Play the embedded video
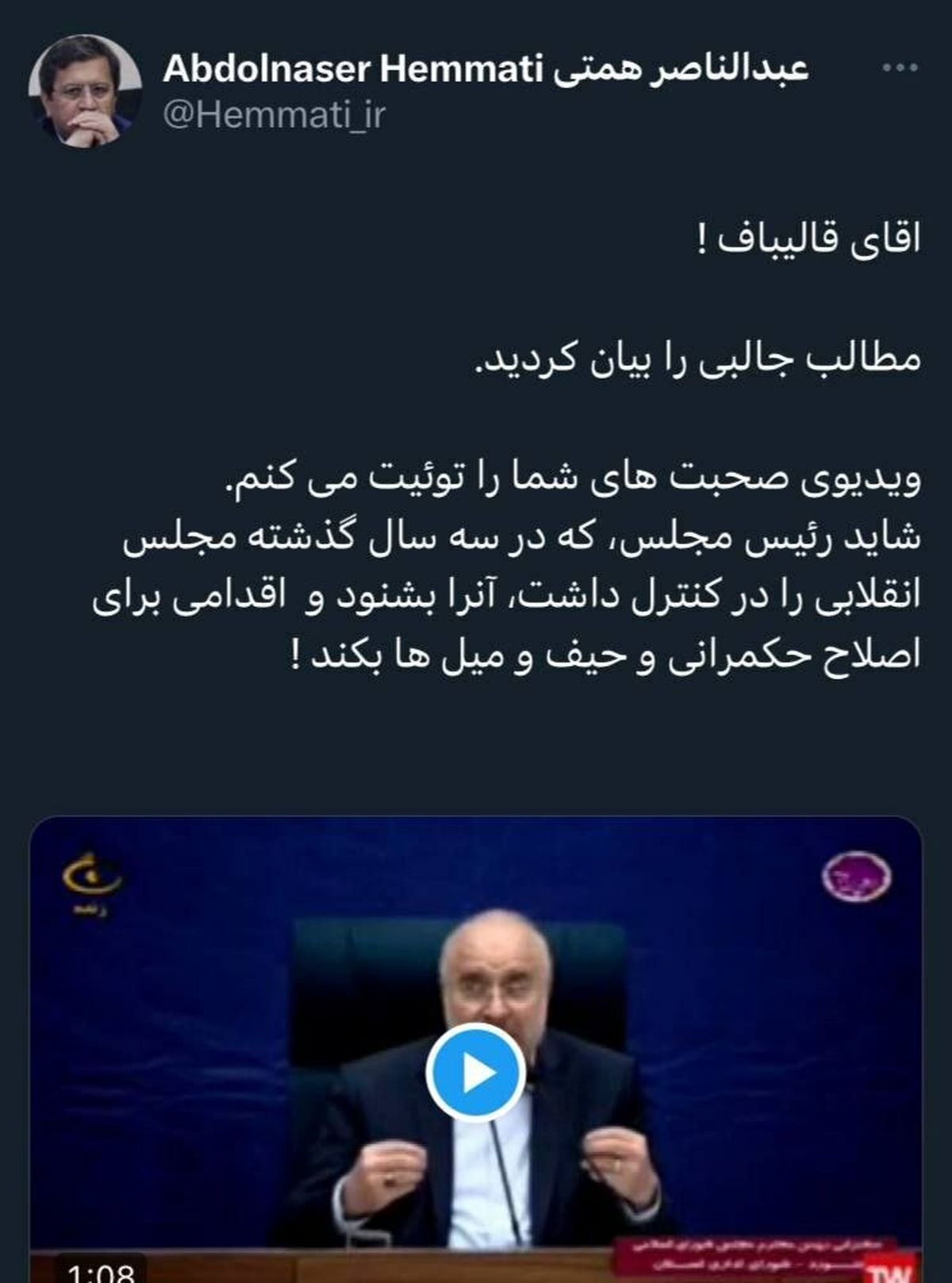The image size is (952, 1283). pos(475,1073)
